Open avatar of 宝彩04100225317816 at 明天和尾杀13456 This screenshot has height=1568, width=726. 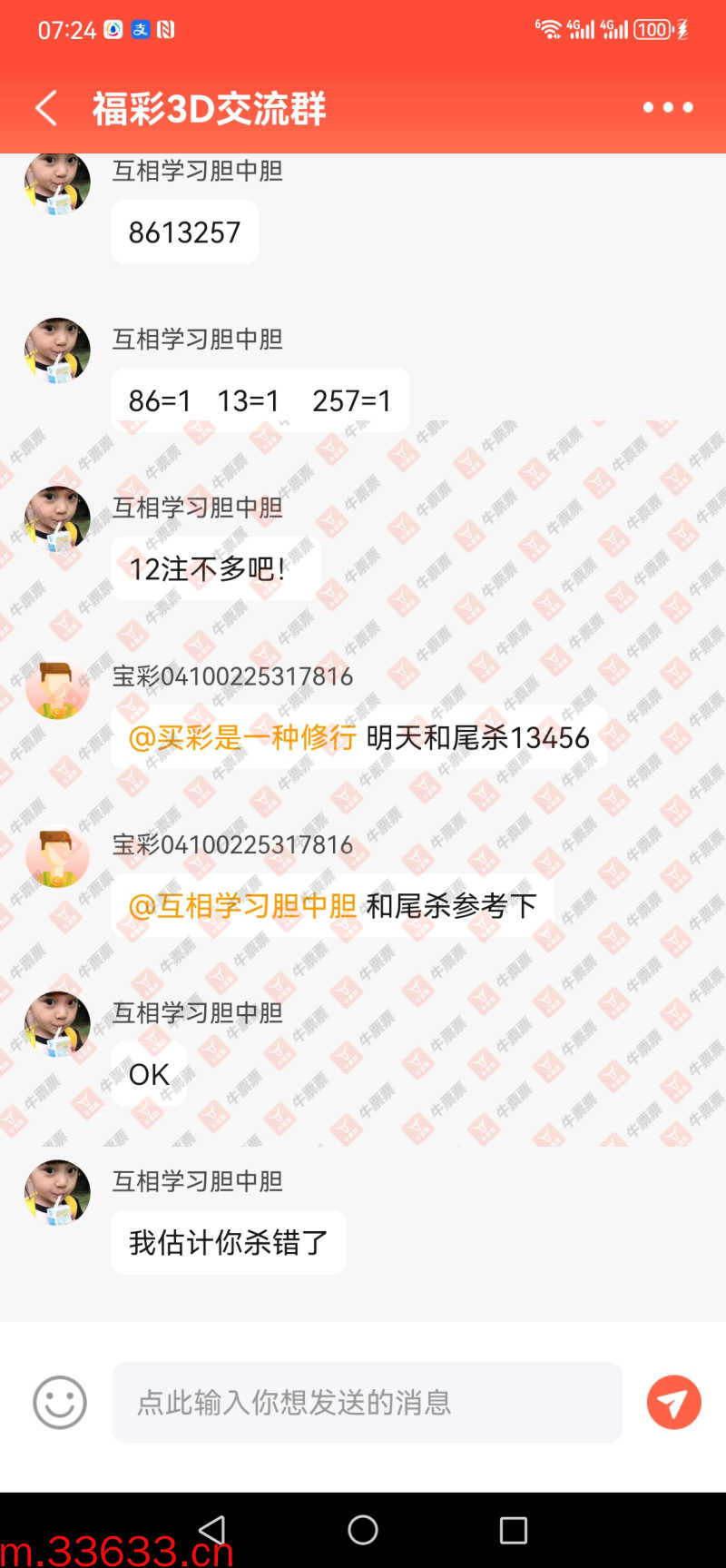[57, 688]
